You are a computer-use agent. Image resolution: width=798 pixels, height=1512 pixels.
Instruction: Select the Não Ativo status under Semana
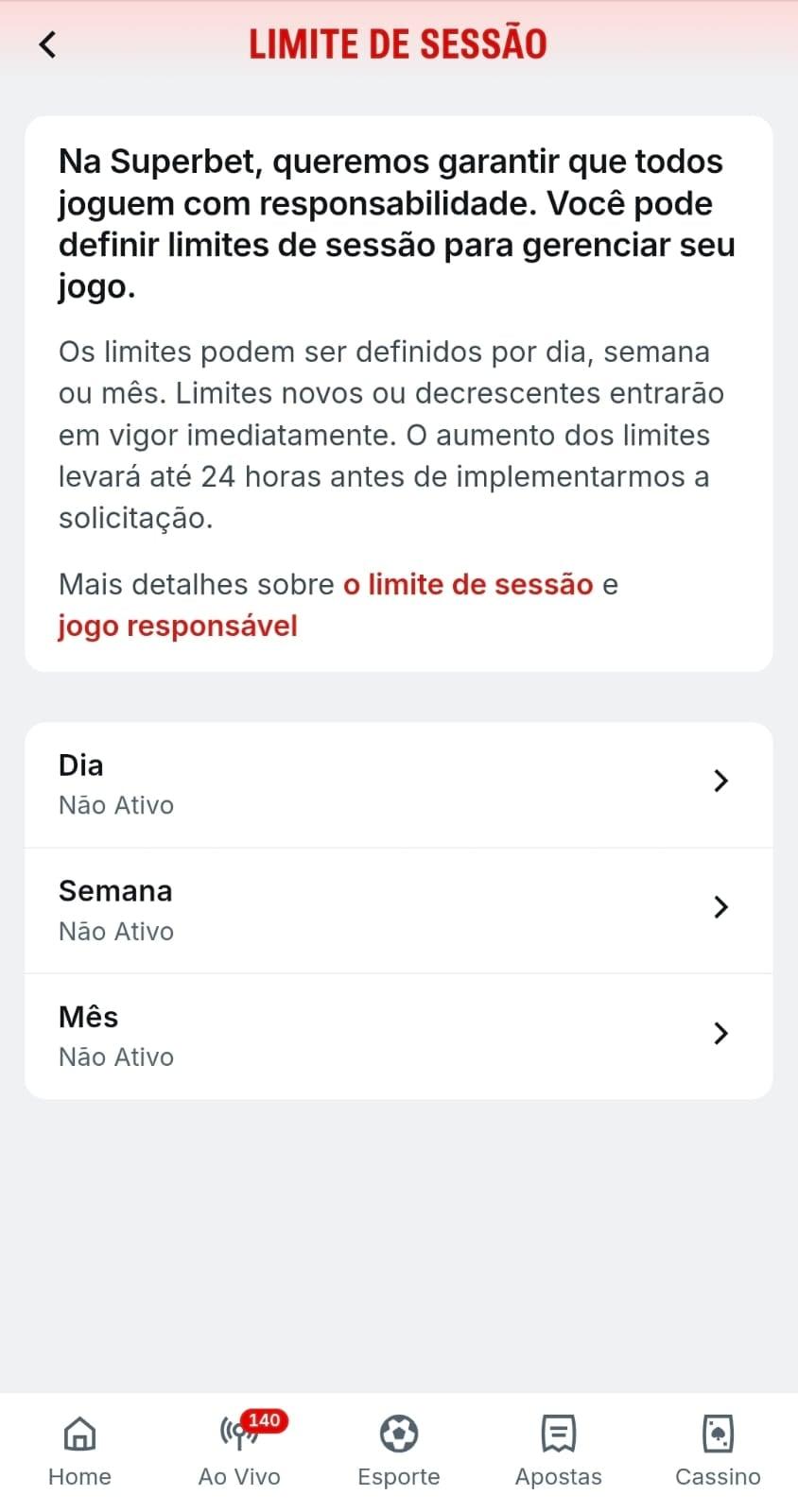click(x=116, y=931)
